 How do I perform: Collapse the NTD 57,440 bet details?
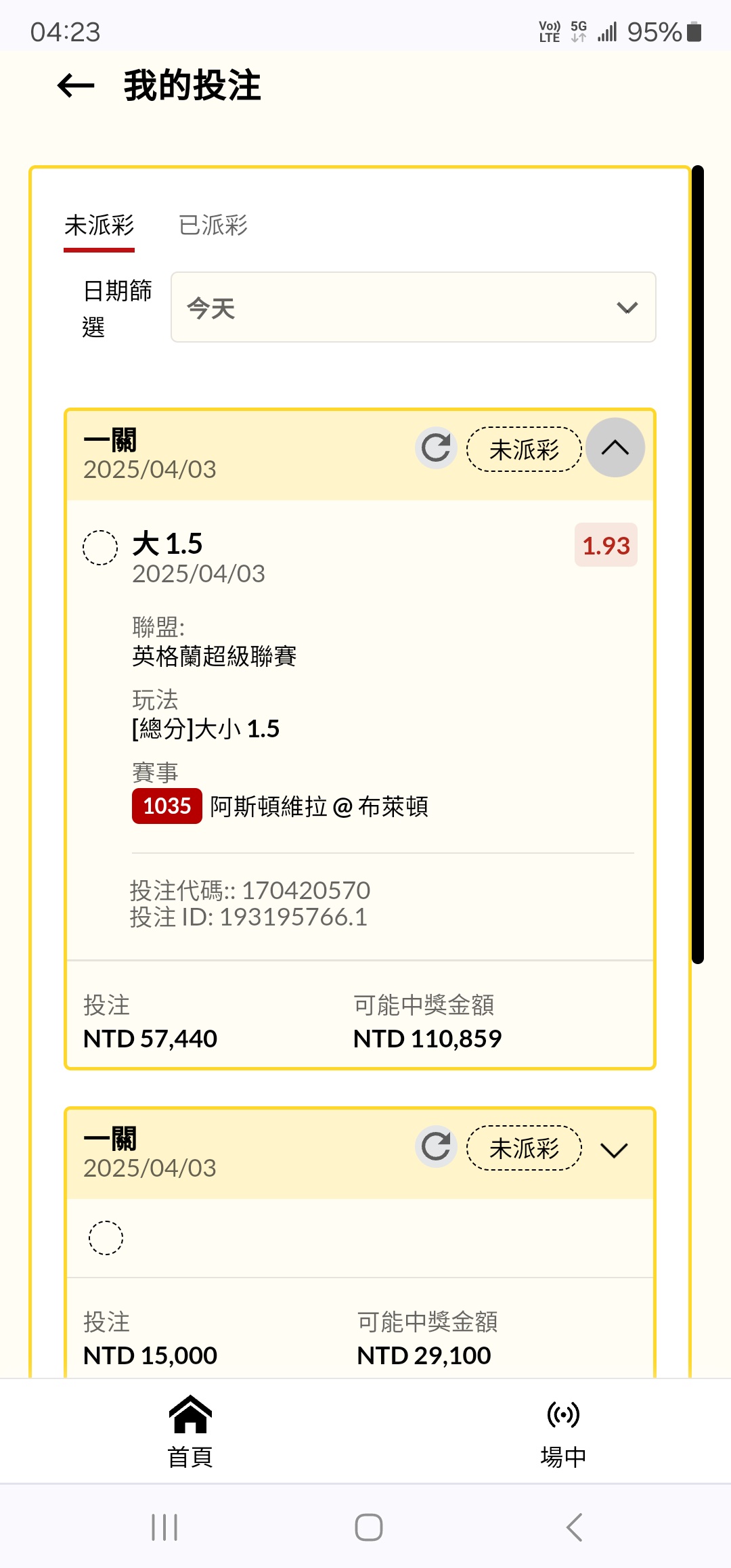(x=615, y=448)
